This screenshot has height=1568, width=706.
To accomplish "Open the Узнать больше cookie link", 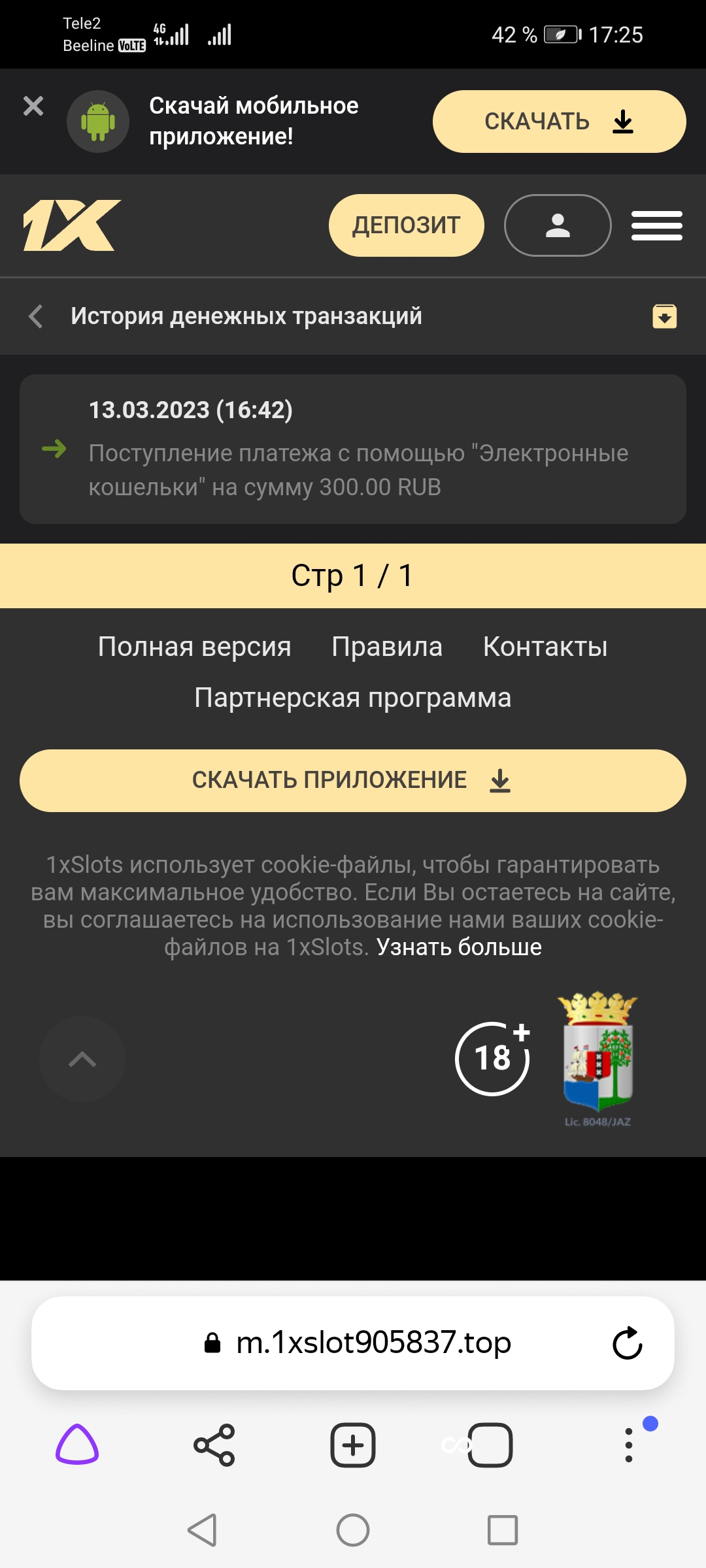I will coord(459,947).
